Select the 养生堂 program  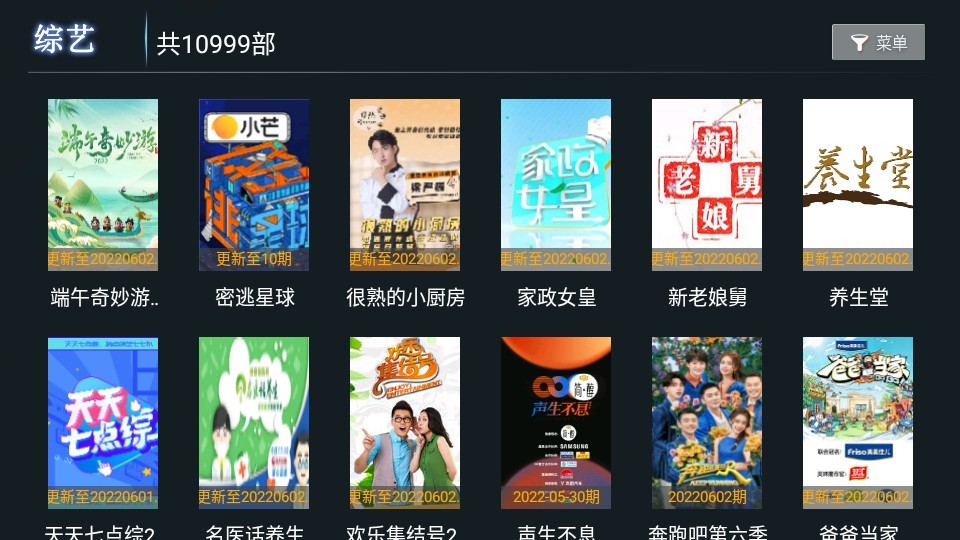(x=858, y=185)
